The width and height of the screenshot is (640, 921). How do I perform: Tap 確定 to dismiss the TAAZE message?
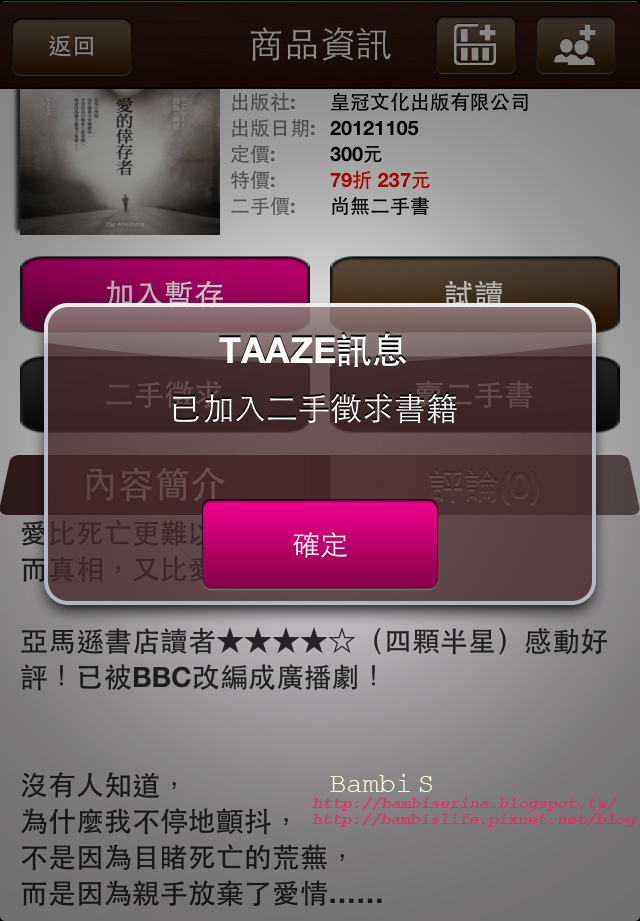coord(320,544)
